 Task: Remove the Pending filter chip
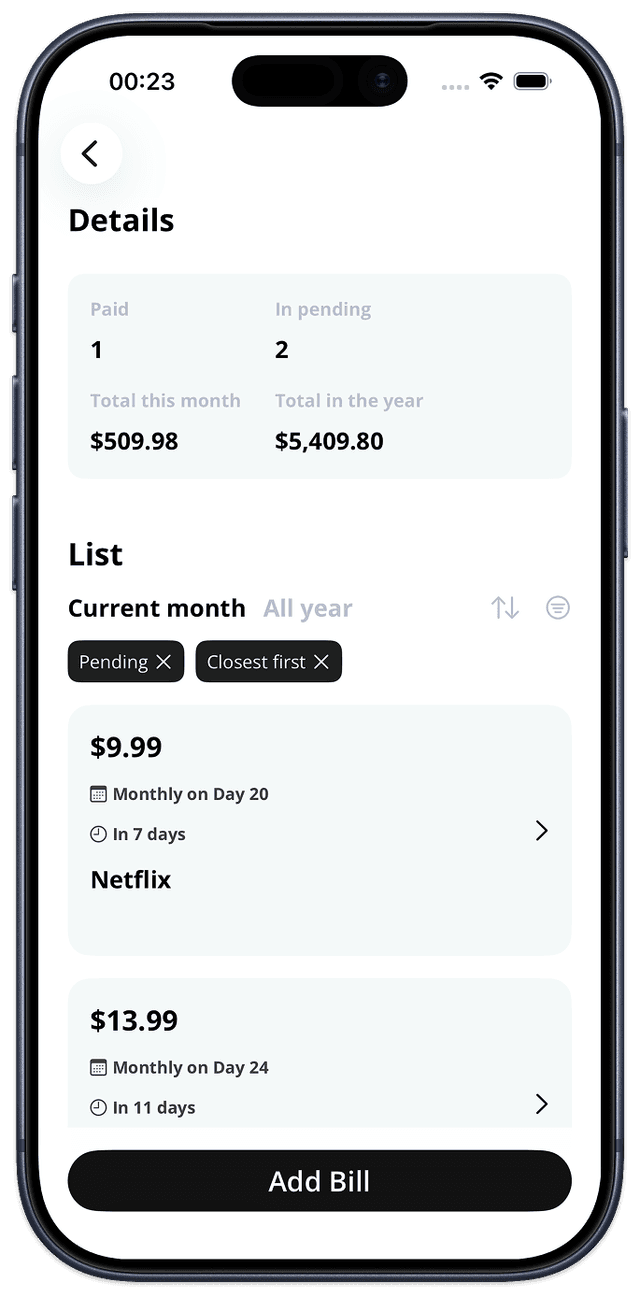click(164, 662)
